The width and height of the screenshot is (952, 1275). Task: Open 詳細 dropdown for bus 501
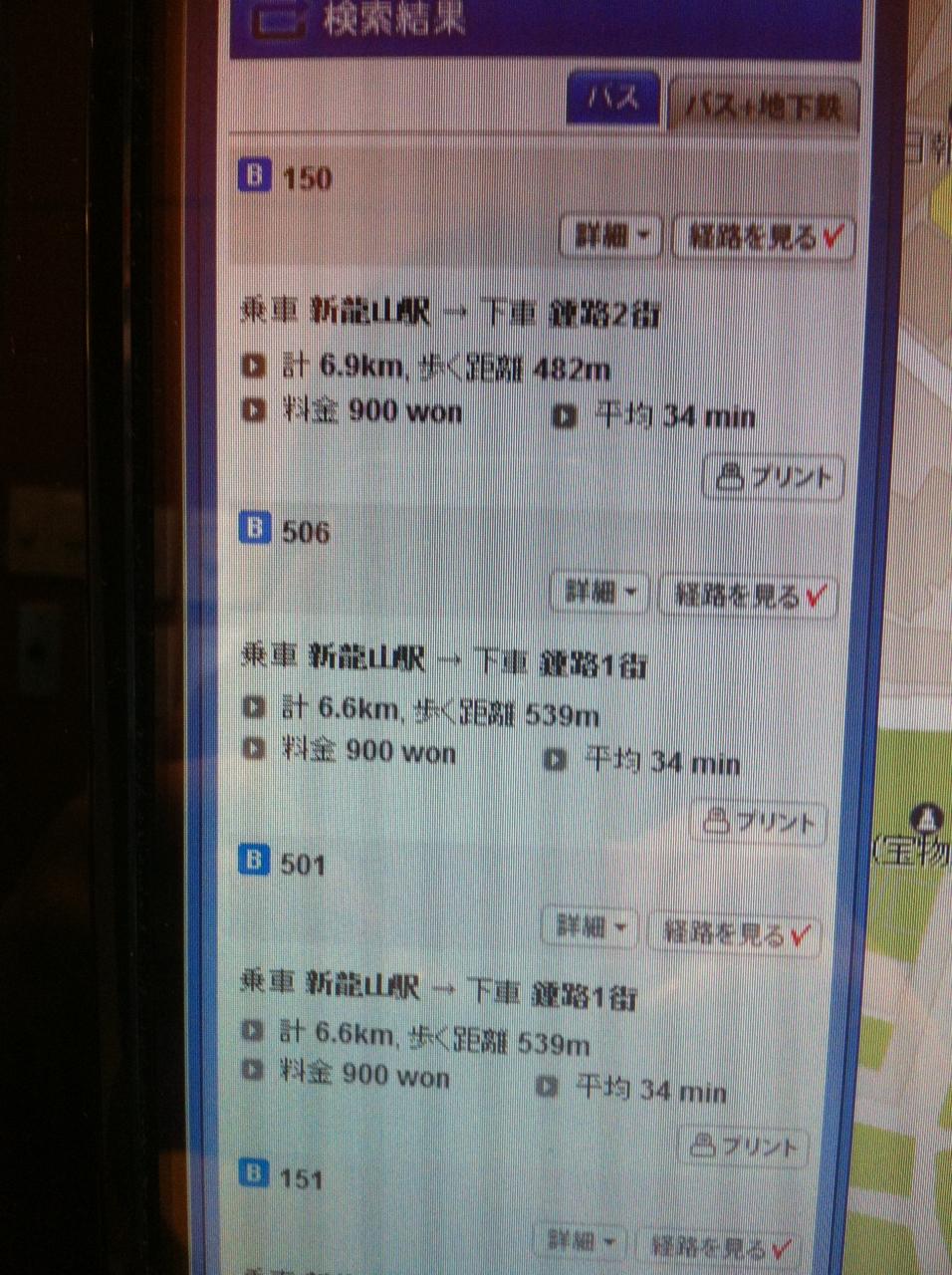click(590, 927)
